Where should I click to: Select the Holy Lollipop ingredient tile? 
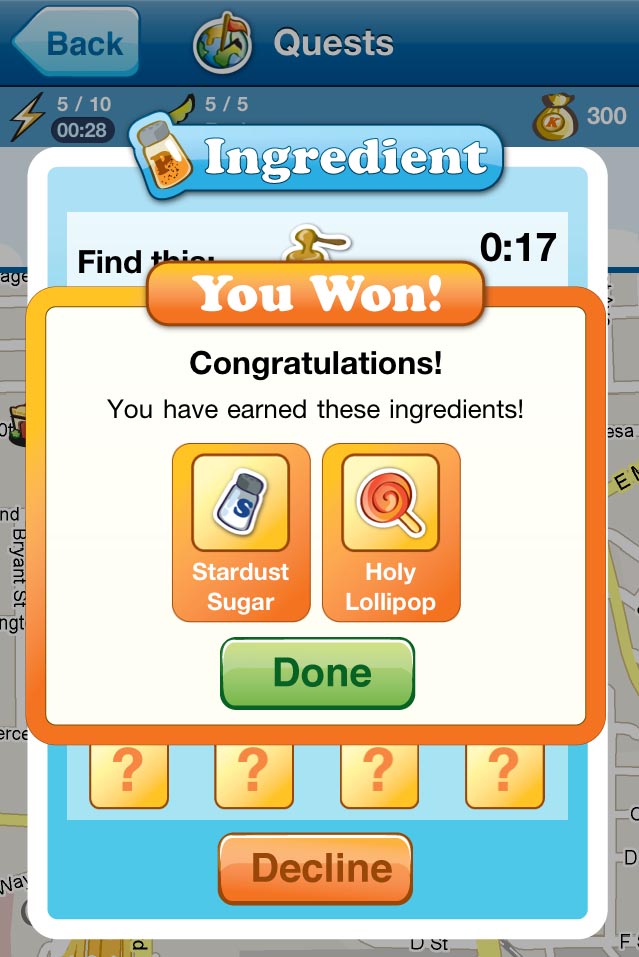click(390, 532)
